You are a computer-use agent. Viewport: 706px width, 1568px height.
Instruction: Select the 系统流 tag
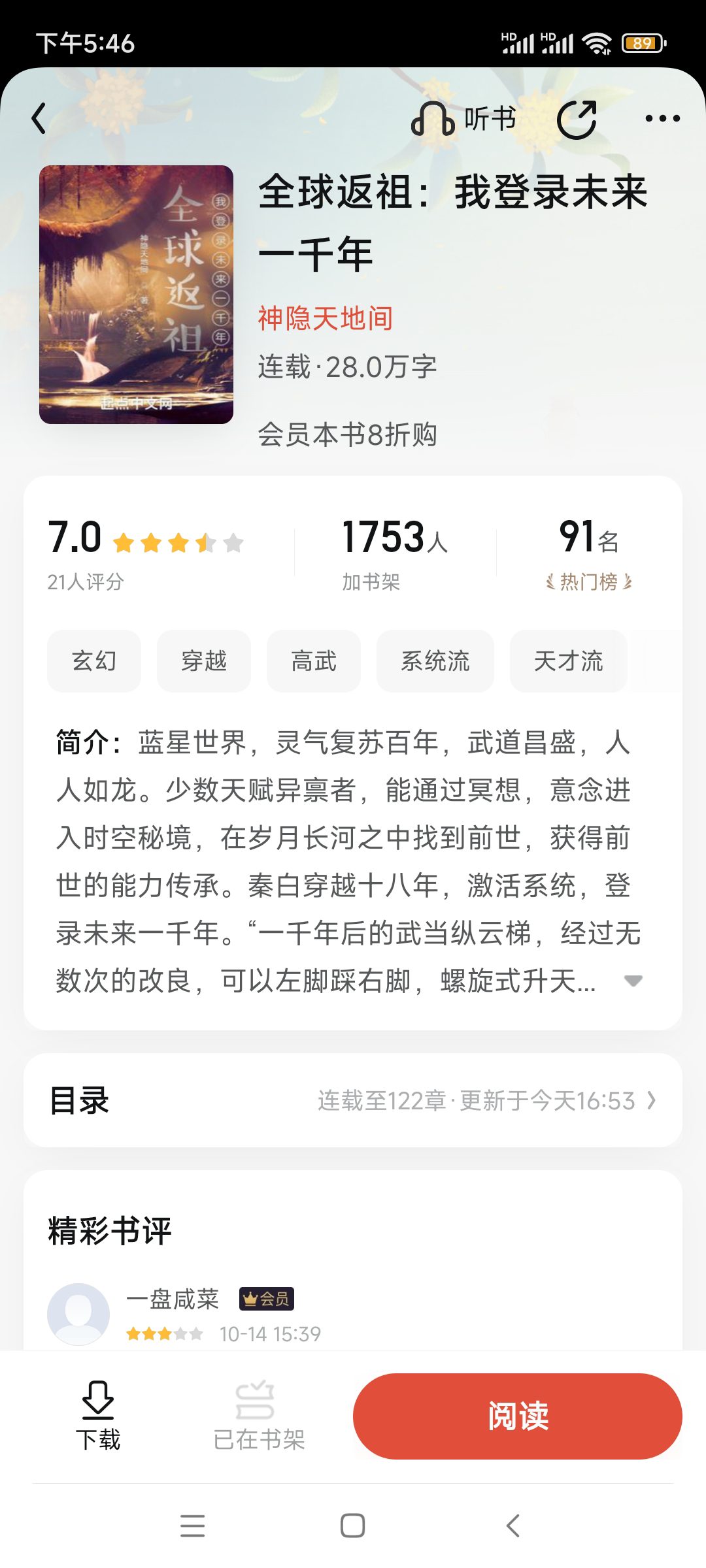coord(435,661)
